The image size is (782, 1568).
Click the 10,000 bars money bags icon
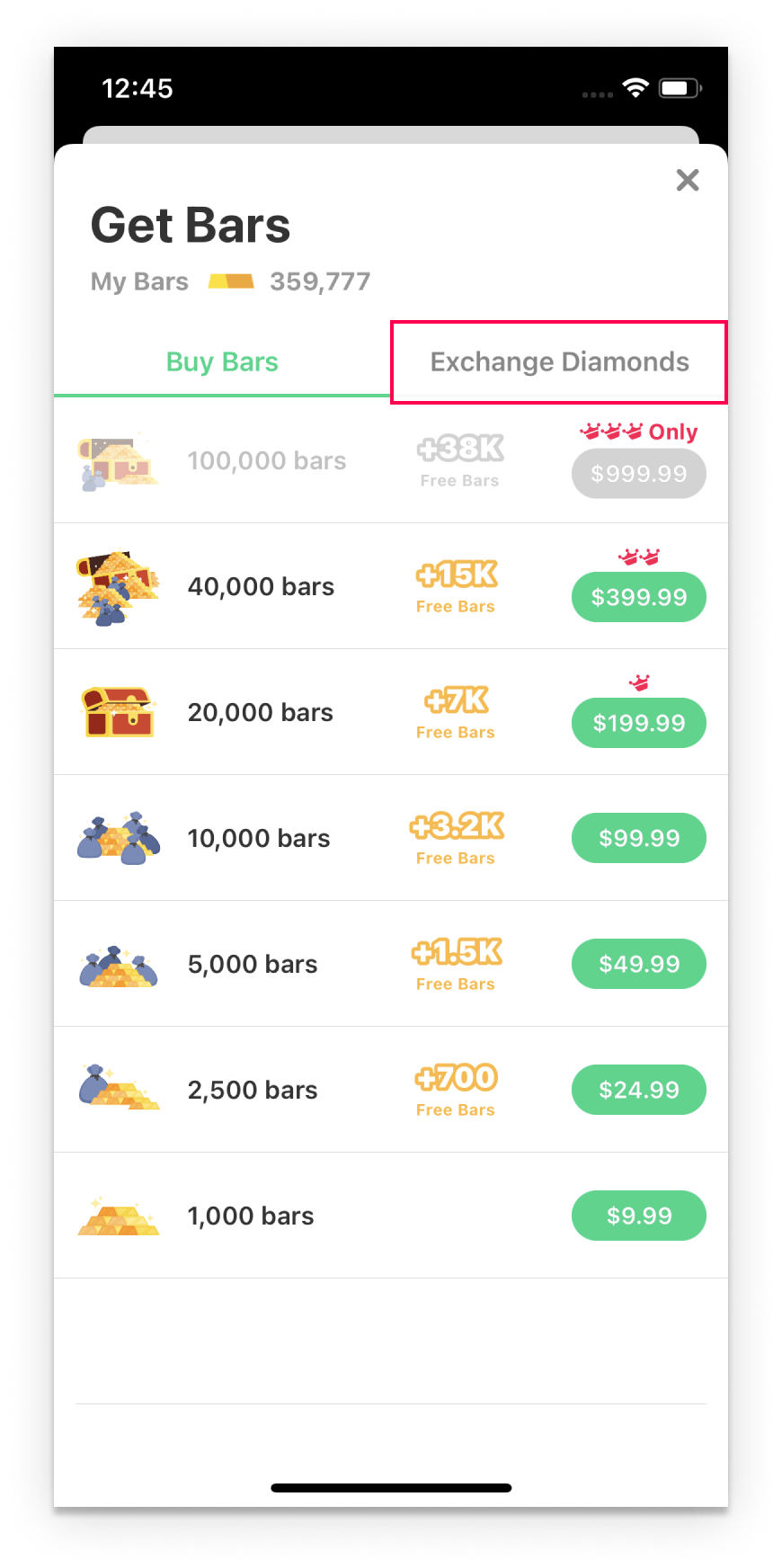120,837
